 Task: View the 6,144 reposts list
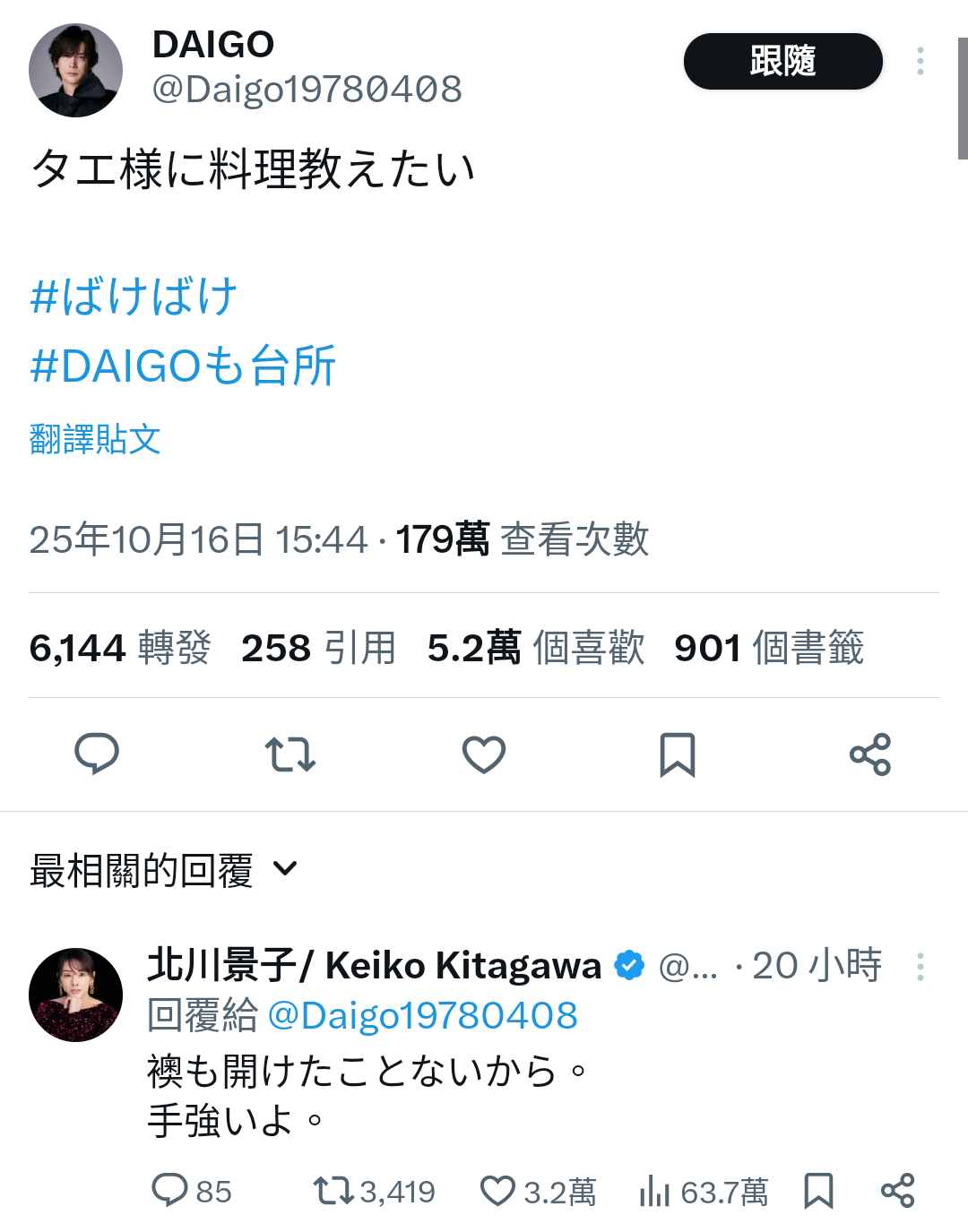click(x=119, y=648)
